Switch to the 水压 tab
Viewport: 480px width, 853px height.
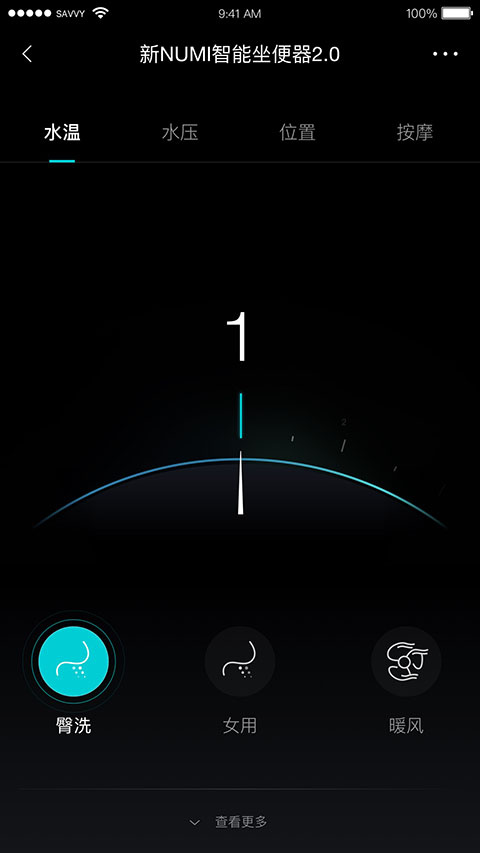coord(180,133)
